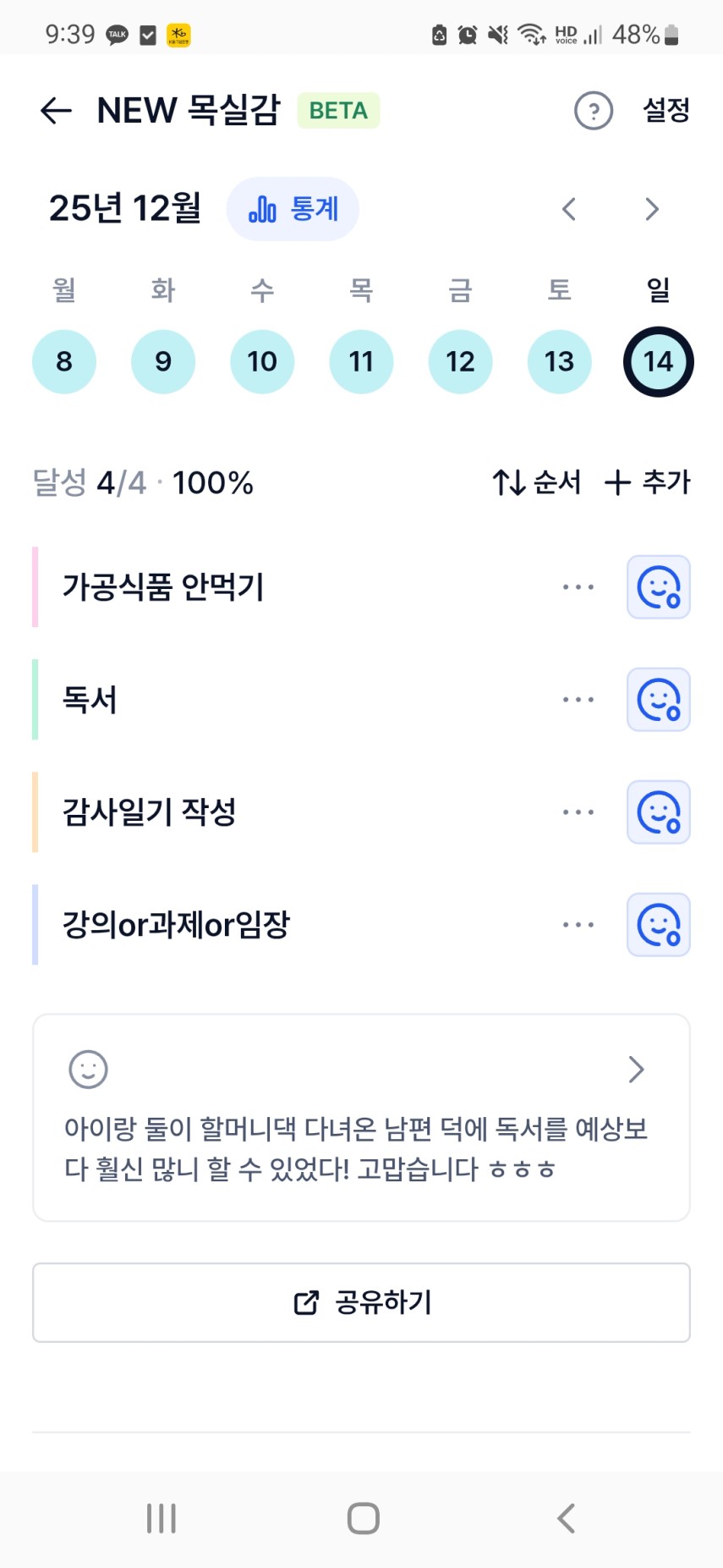Viewport: 723px width, 1568px height.
Task: Toggle completion face for 독서
Action: [x=659, y=700]
